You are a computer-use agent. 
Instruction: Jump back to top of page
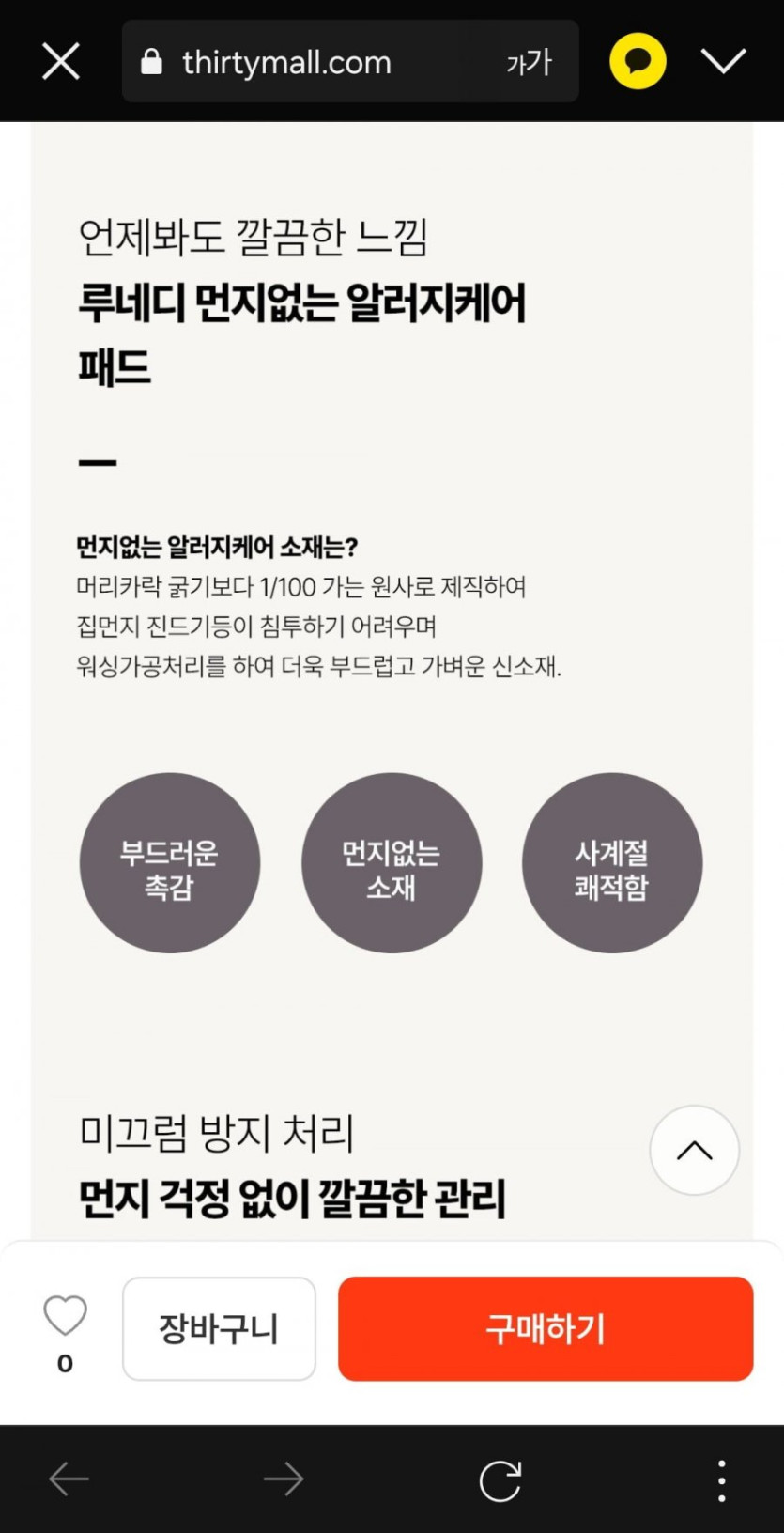[694, 1150]
